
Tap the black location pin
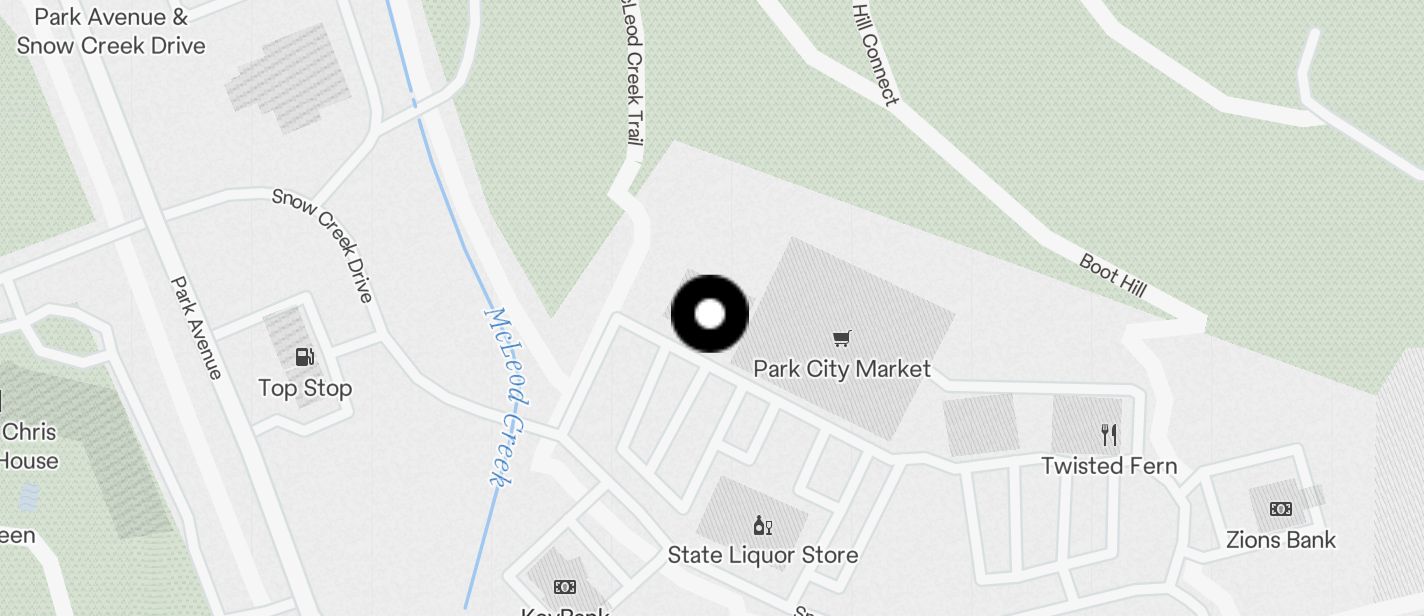(x=709, y=314)
